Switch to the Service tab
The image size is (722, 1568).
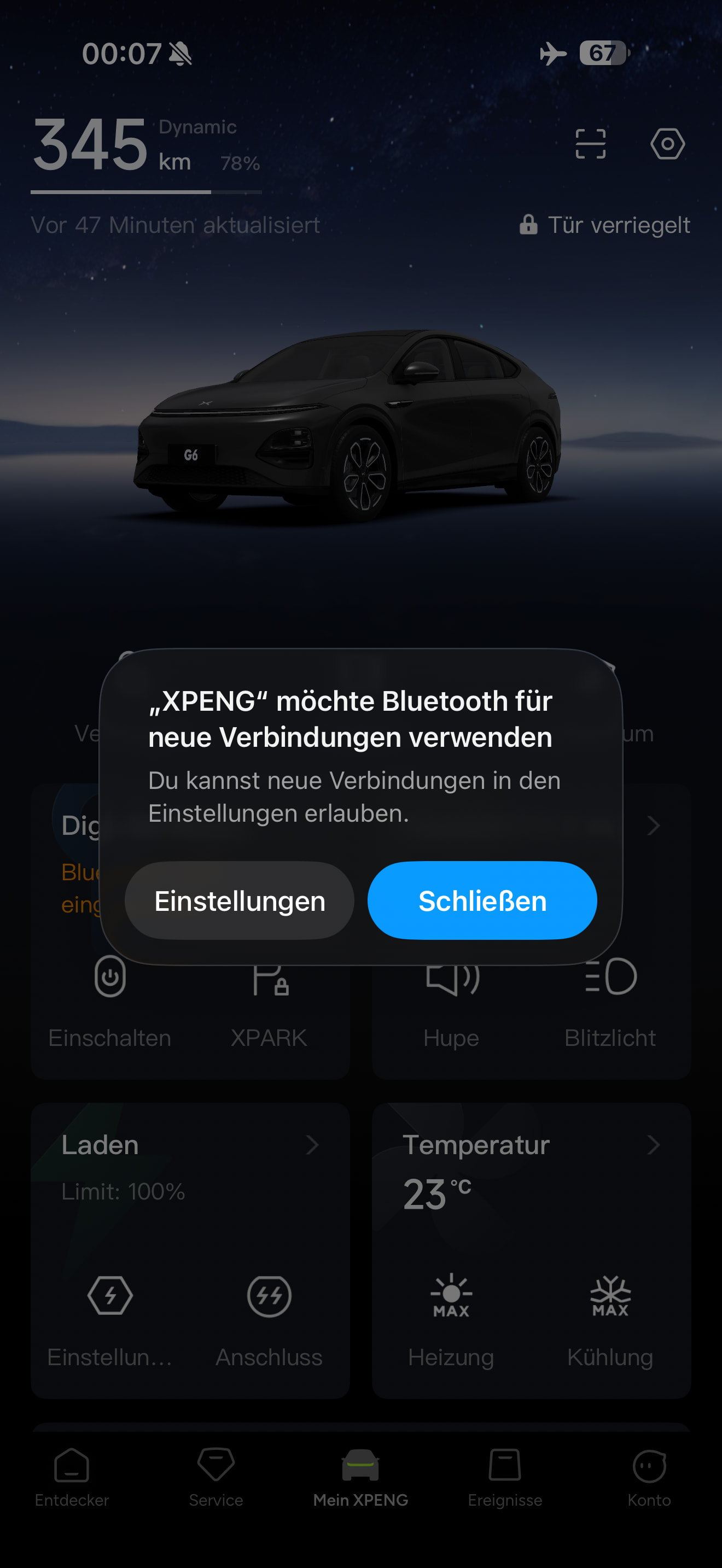tap(216, 1477)
